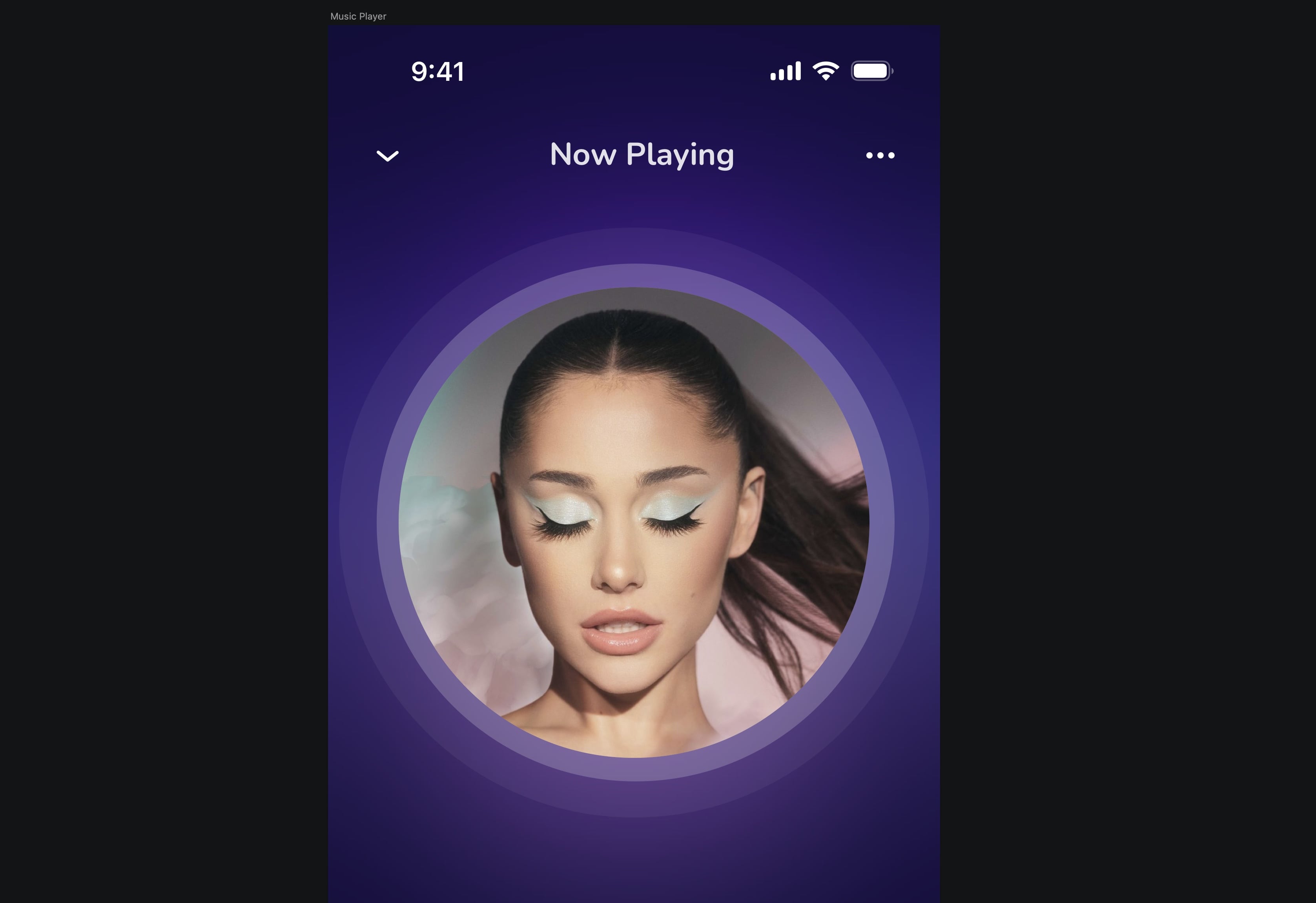The width and height of the screenshot is (1316, 903).
Task: Tap the circular album artwork
Action: 634,522
